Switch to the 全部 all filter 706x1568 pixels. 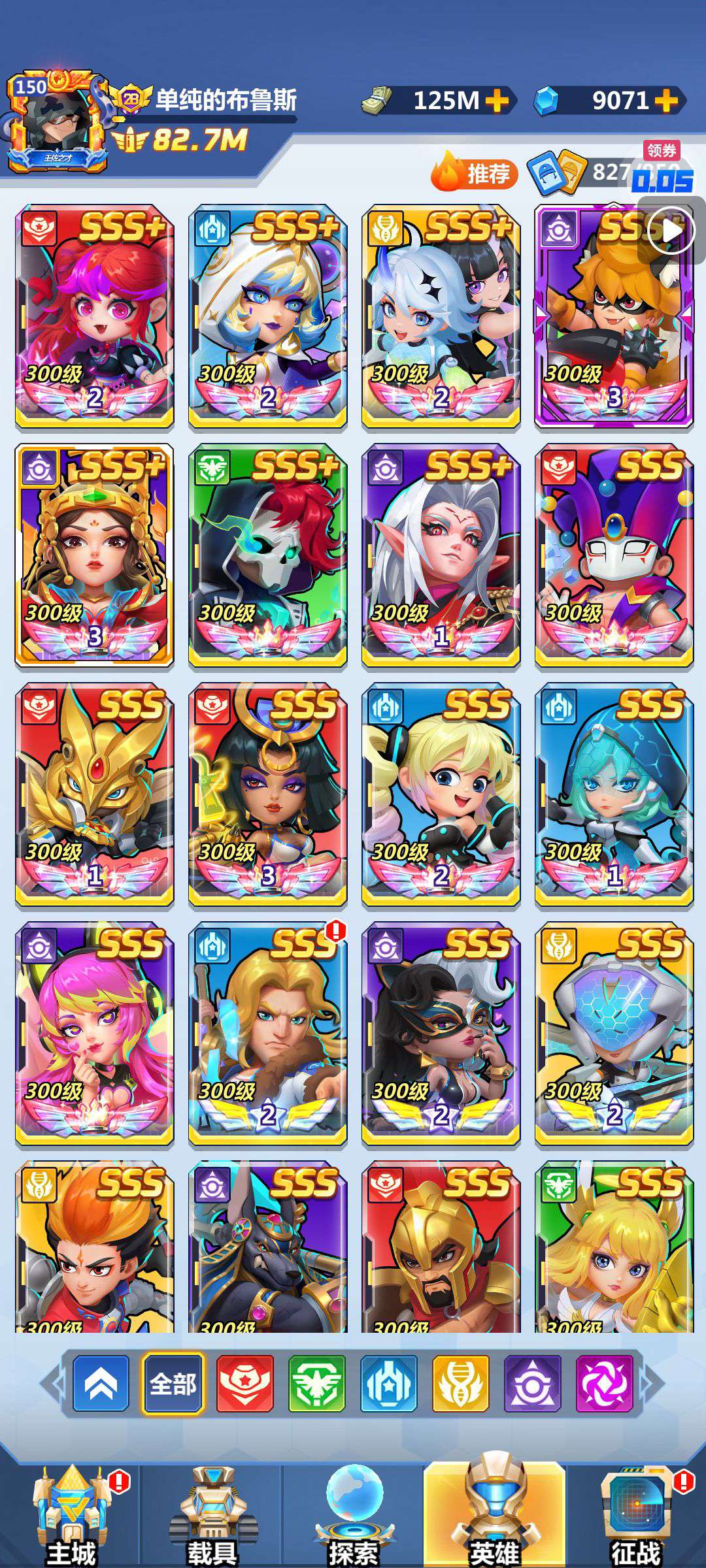[173, 1384]
